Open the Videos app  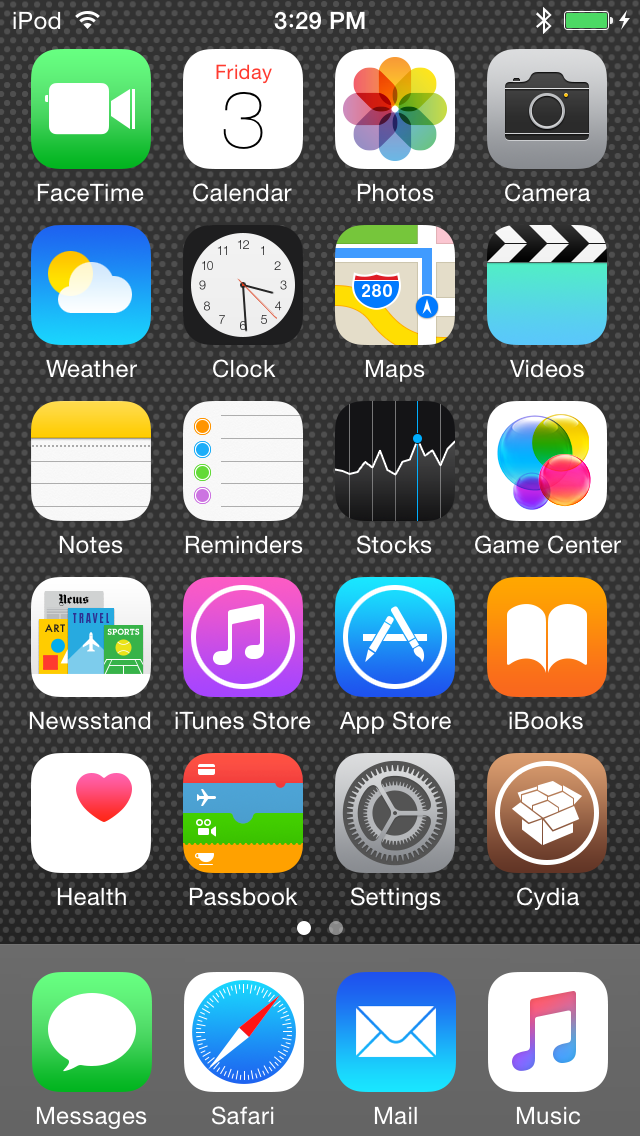click(547, 285)
